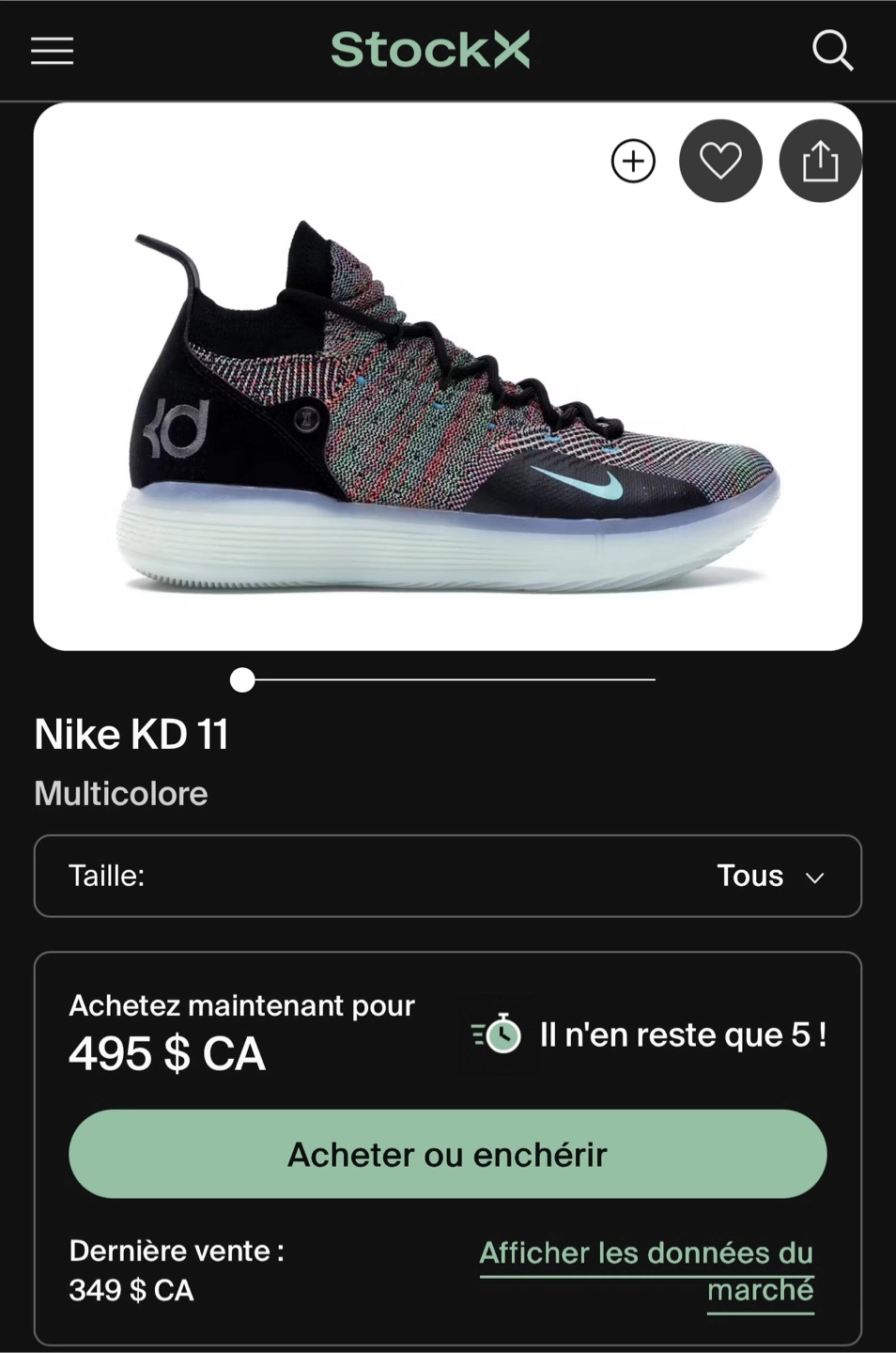Open the search magnifier
Viewport: 896px width, 1353px height.
click(832, 51)
